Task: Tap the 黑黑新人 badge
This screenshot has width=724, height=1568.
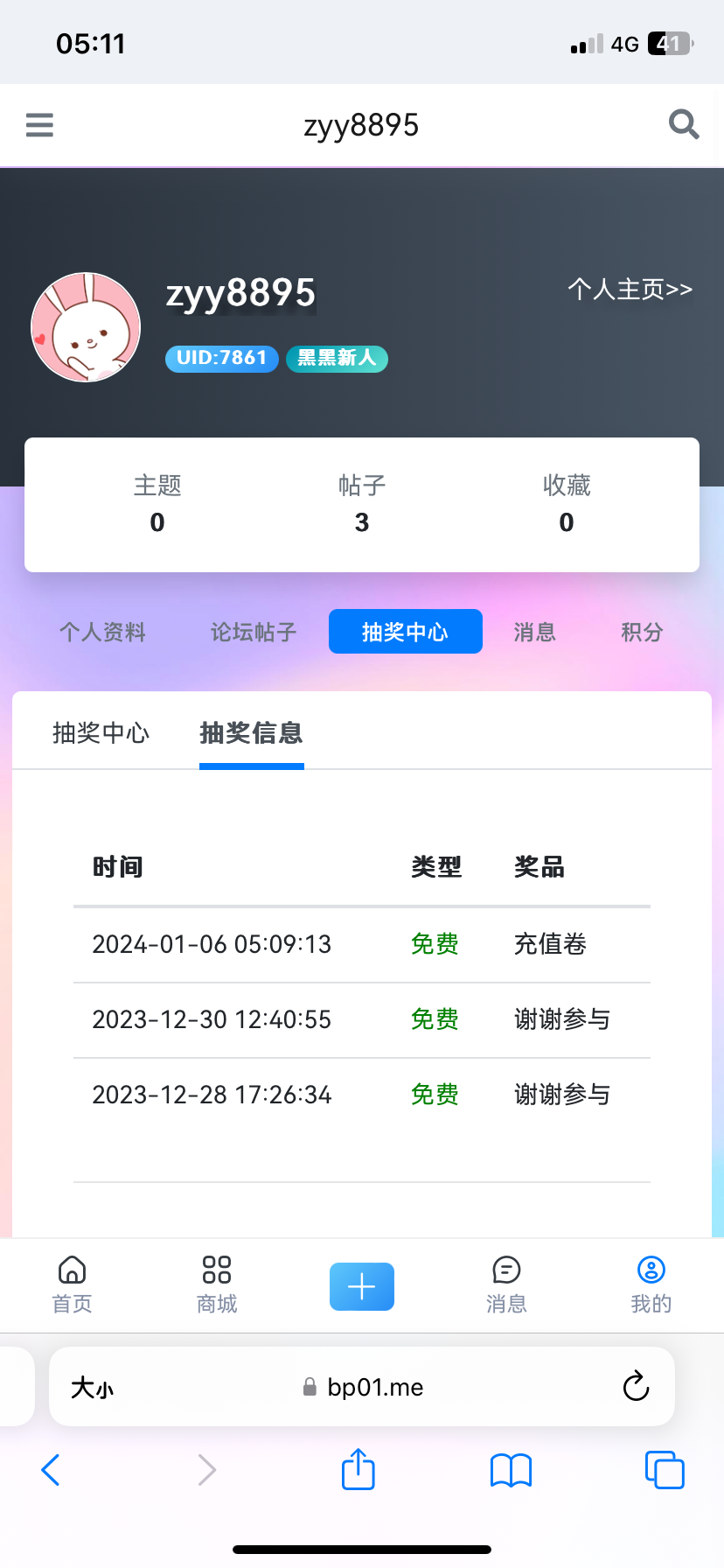Action: pos(337,359)
